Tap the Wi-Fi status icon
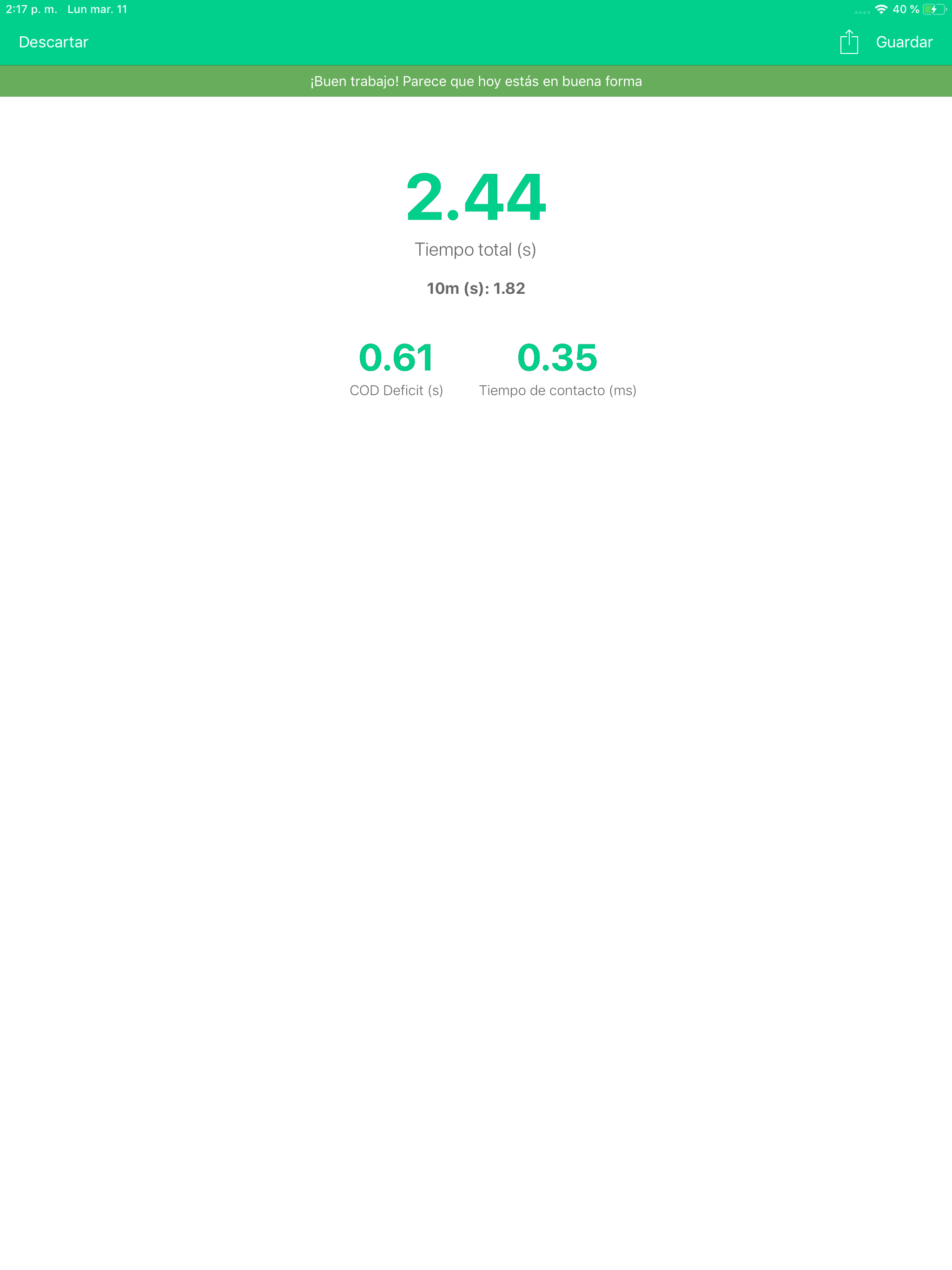952x1270 pixels. [x=881, y=9]
